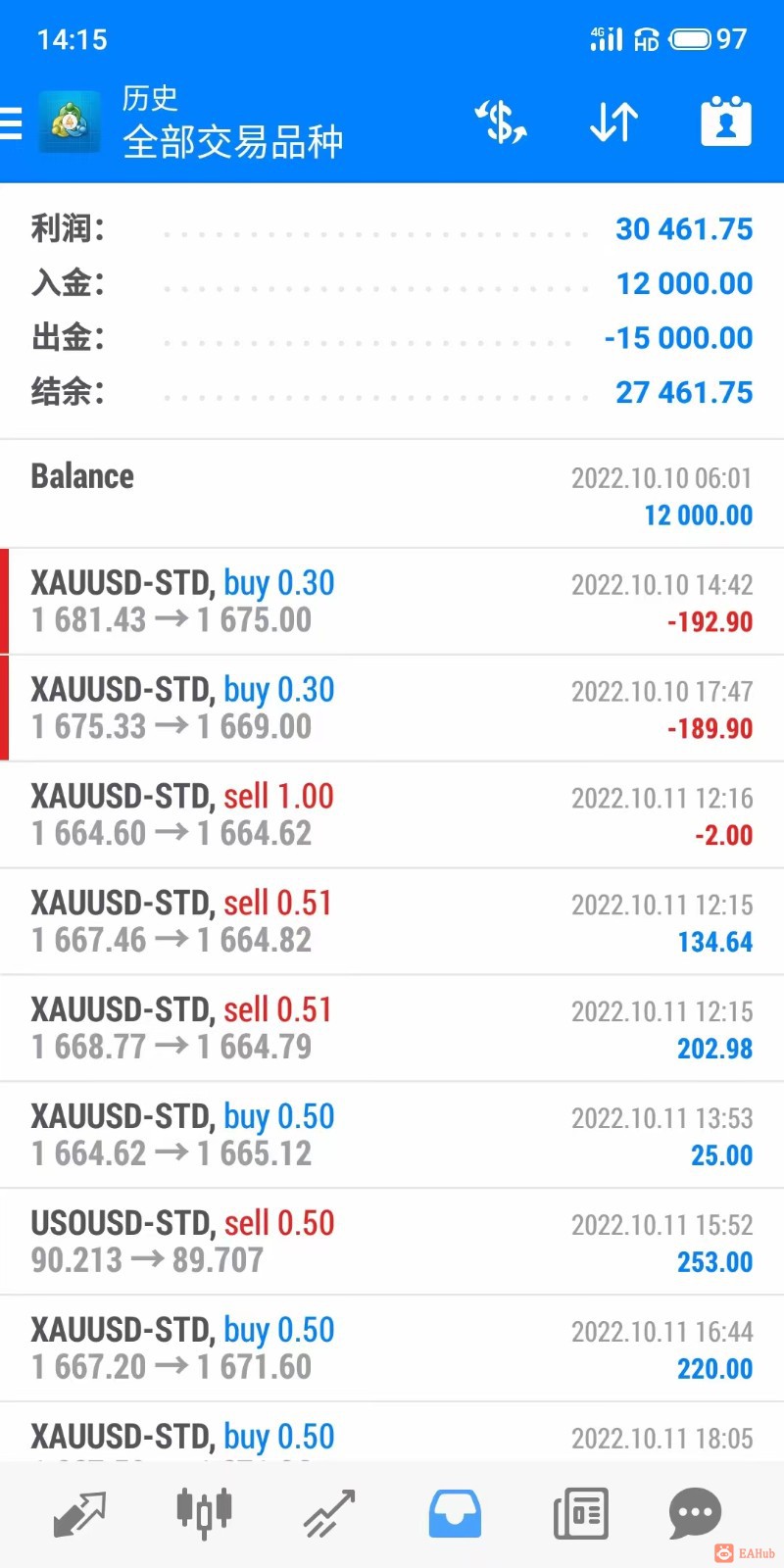Open the sort order options

pos(614,122)
